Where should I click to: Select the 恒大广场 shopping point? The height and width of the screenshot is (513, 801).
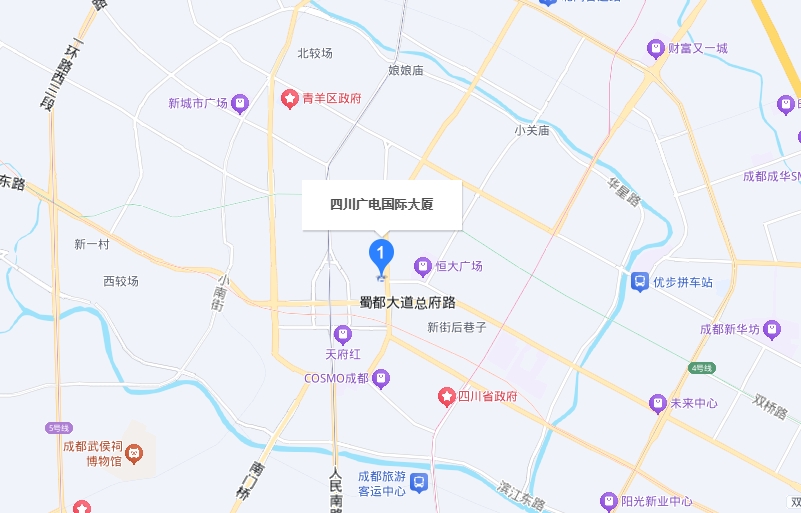point(423,266)
